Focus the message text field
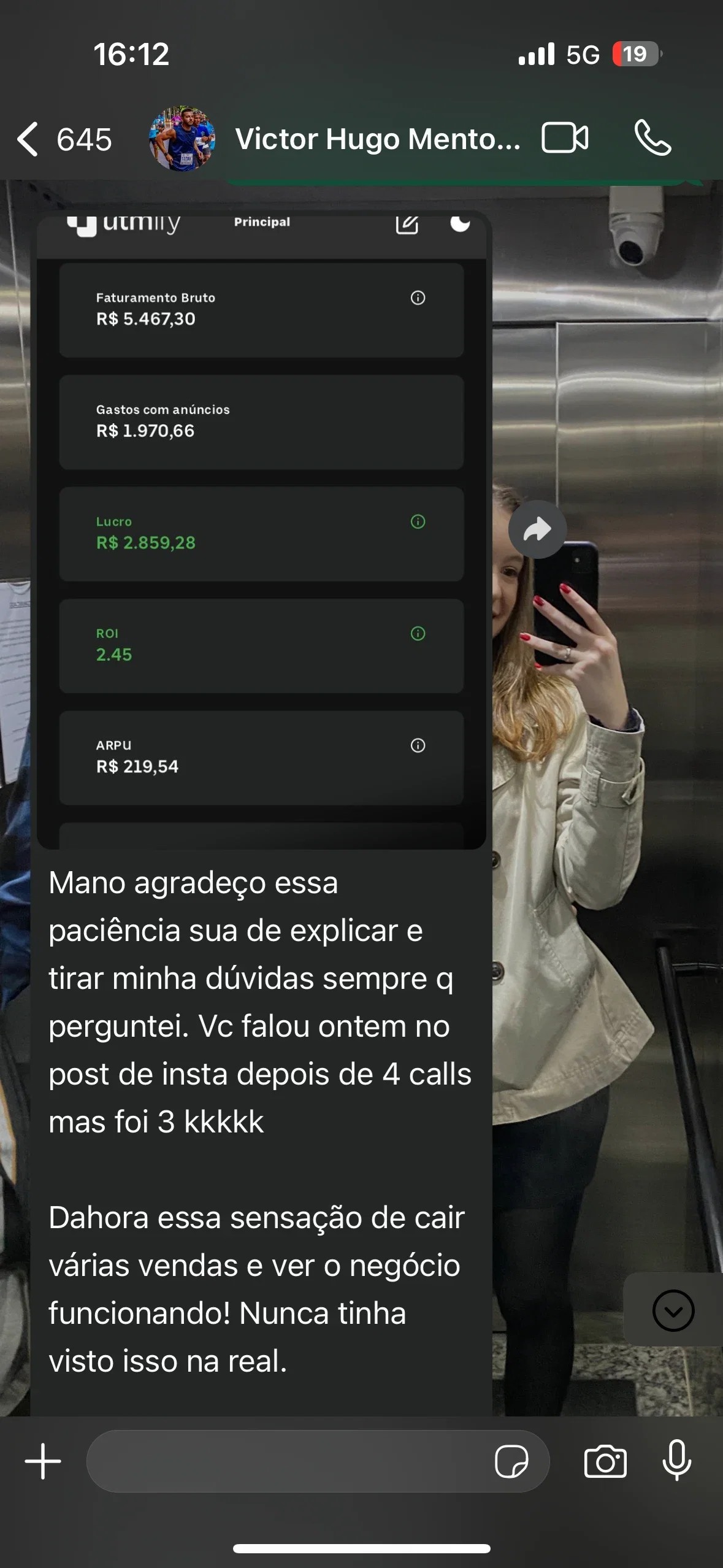The width and height of the screenshot is (723, 1568). [x=288, y=1461]
